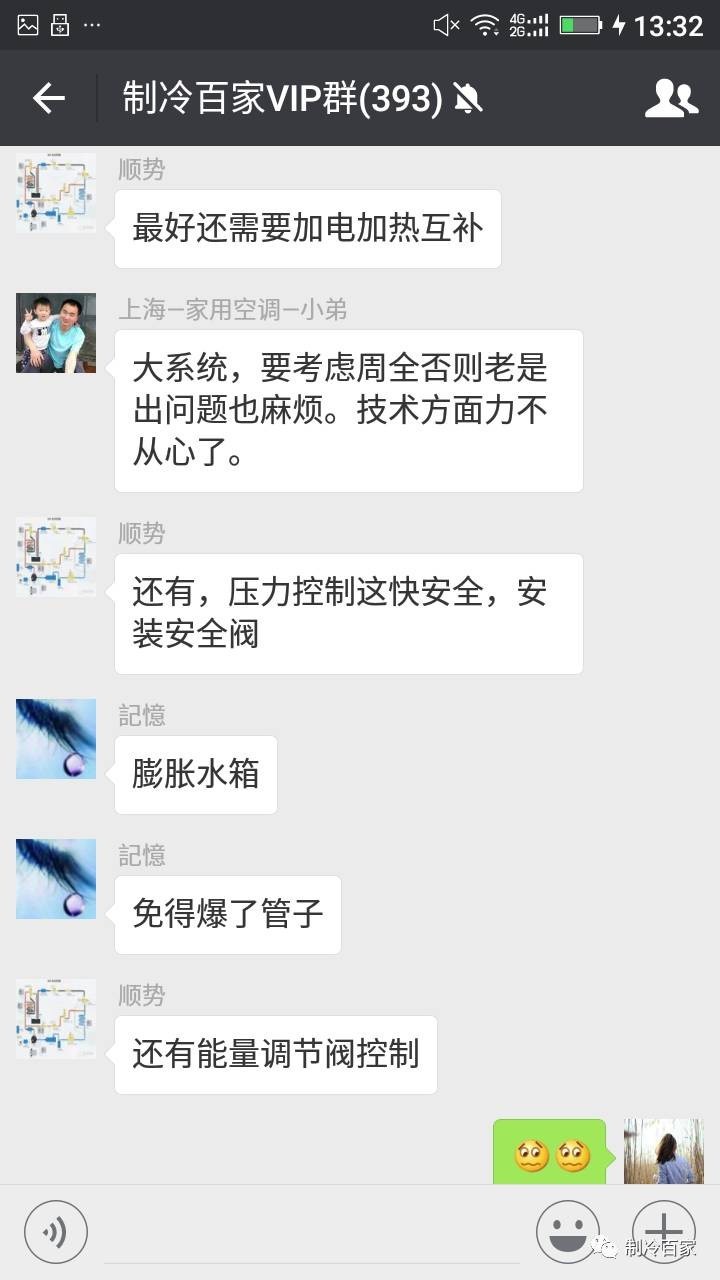This screenshot has height=1280, width=720.
Task: Switch to voice message input
Action: tap(56, 1232)
